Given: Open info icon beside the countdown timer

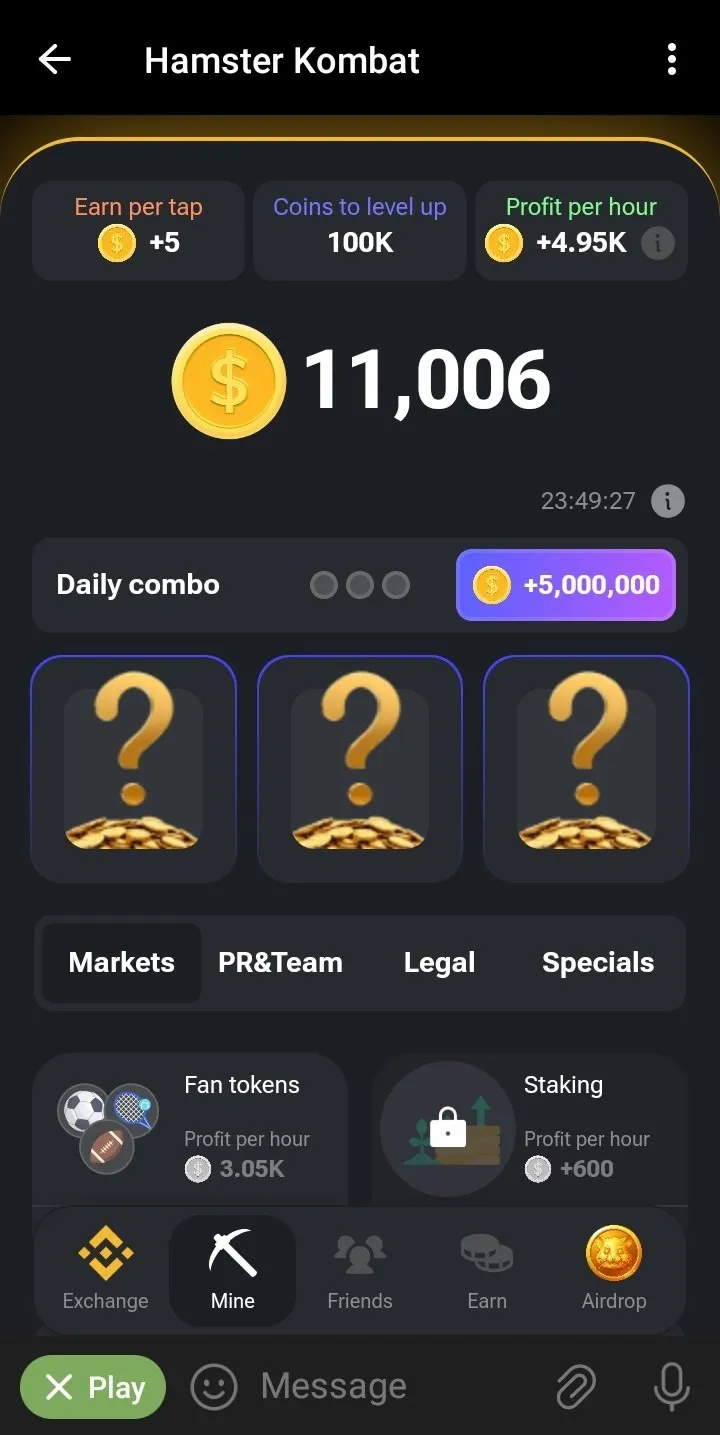Looking at the screenshot, I should click(668, 500).
